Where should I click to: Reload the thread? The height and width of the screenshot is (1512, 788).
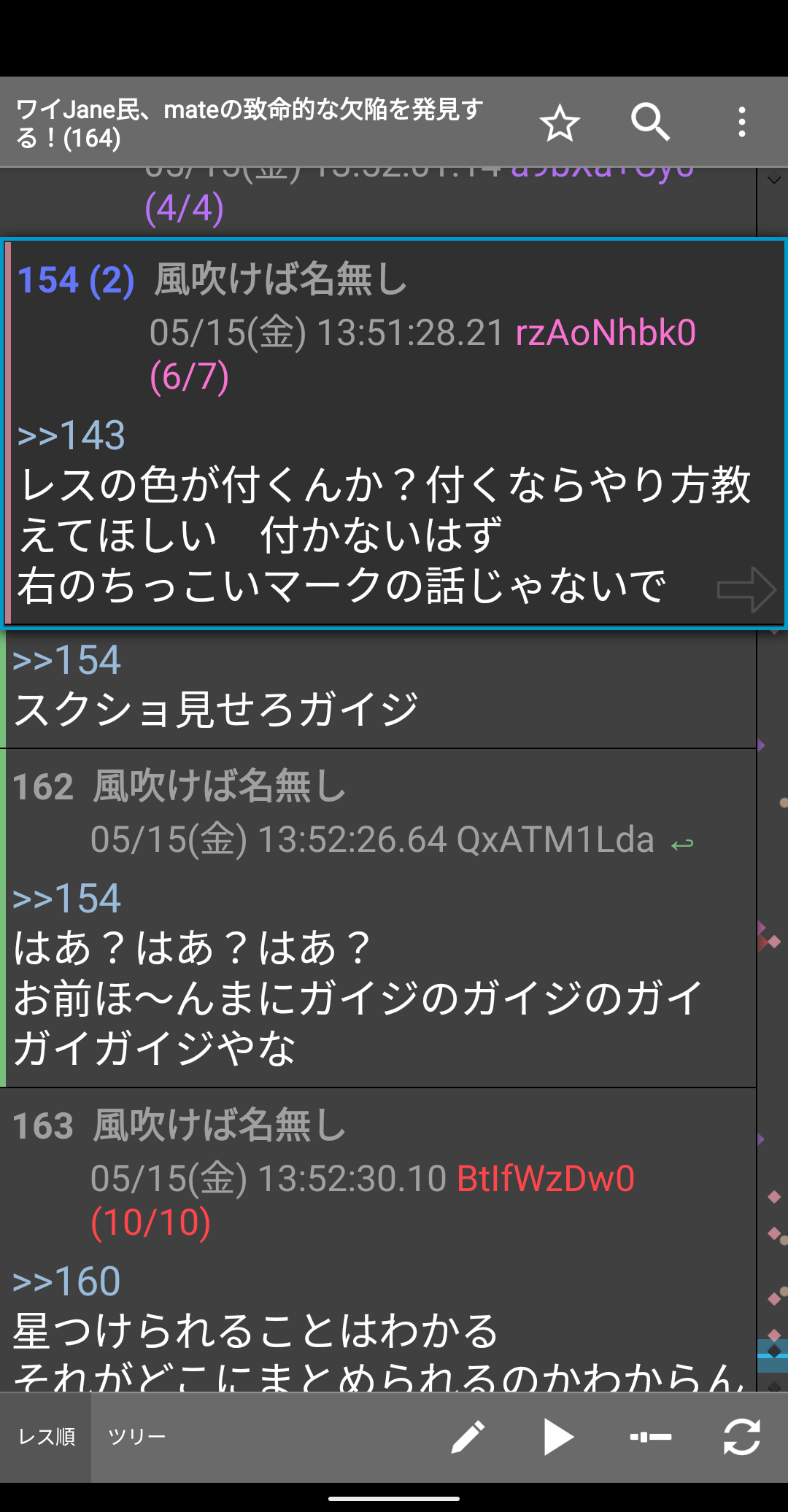(741, 1437)
